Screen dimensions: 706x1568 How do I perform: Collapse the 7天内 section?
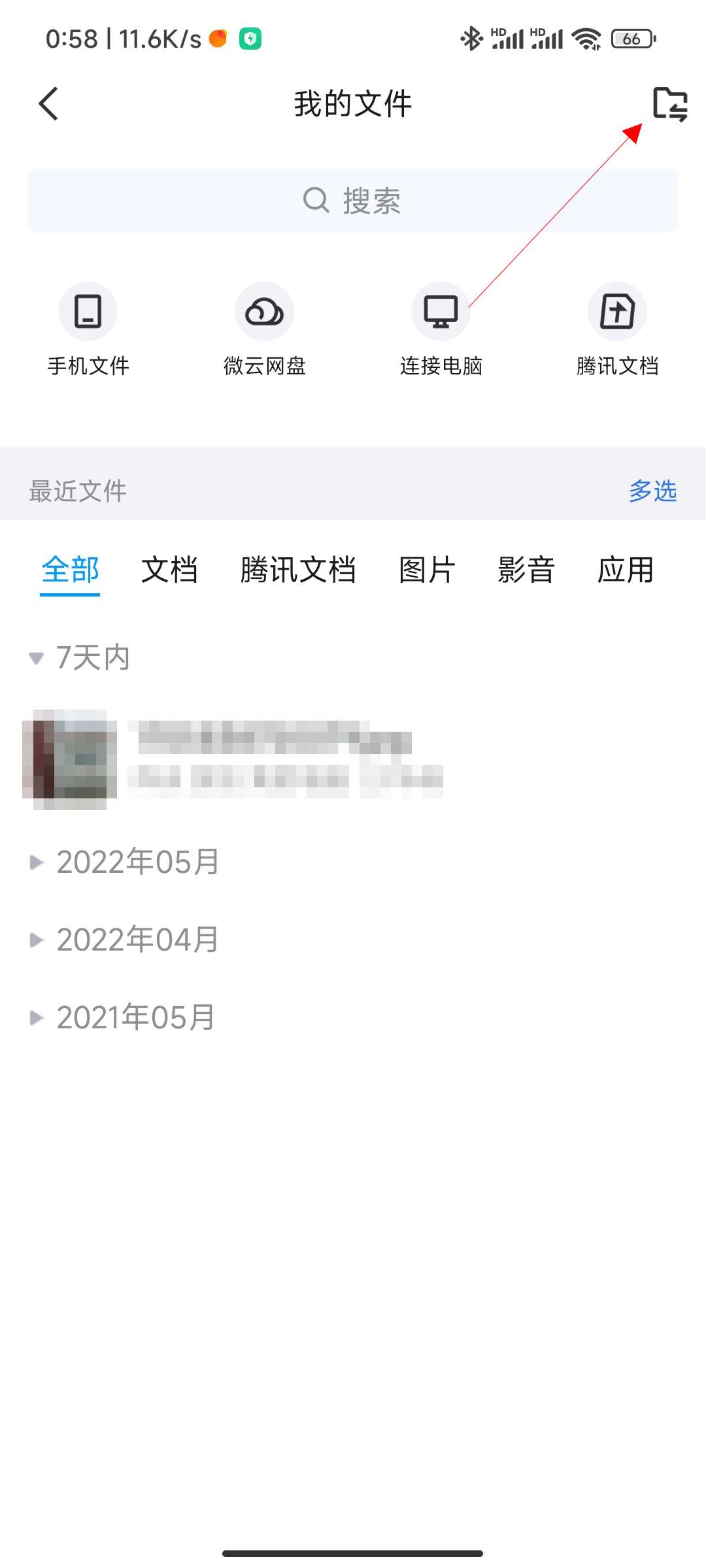pyautogui.click(x=80, y=657)
